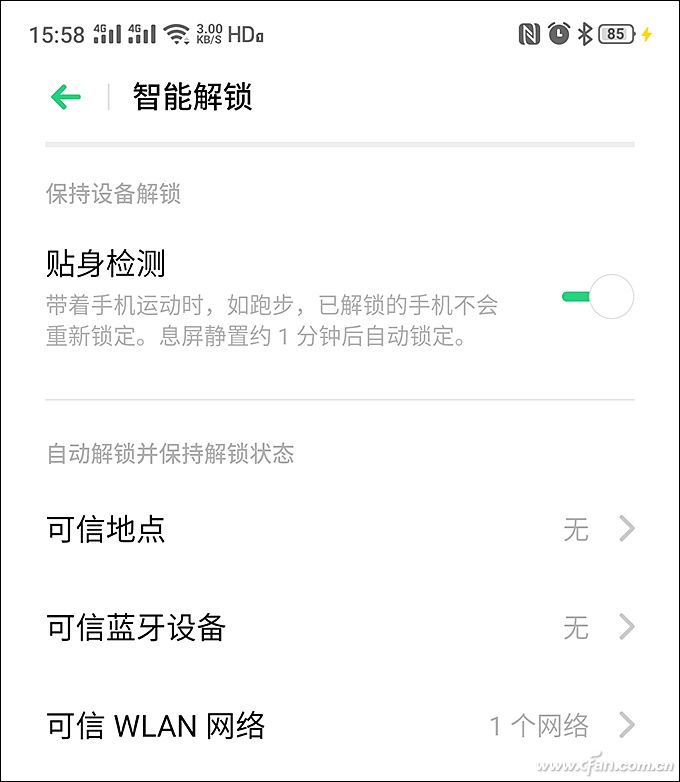The height and width of the screenshot is (782, 680).
Task: Toggle the 贴身检测 switch
Action: pyautogui.click(x=598, y=296)
